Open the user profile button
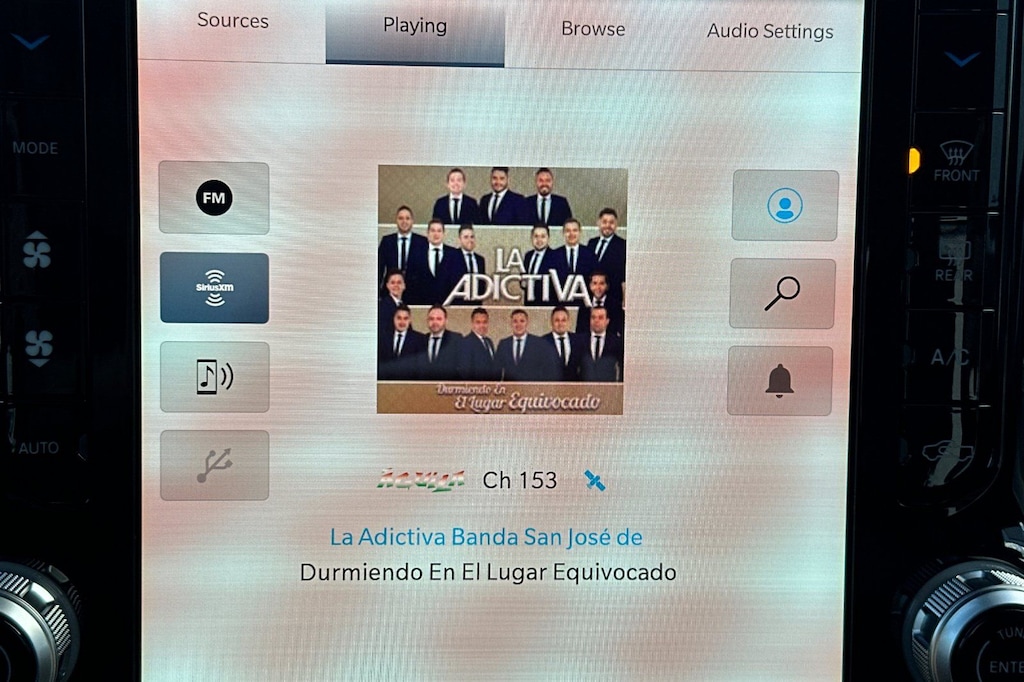Viewport: 1024px width, 682px height. tap(785, 206)
